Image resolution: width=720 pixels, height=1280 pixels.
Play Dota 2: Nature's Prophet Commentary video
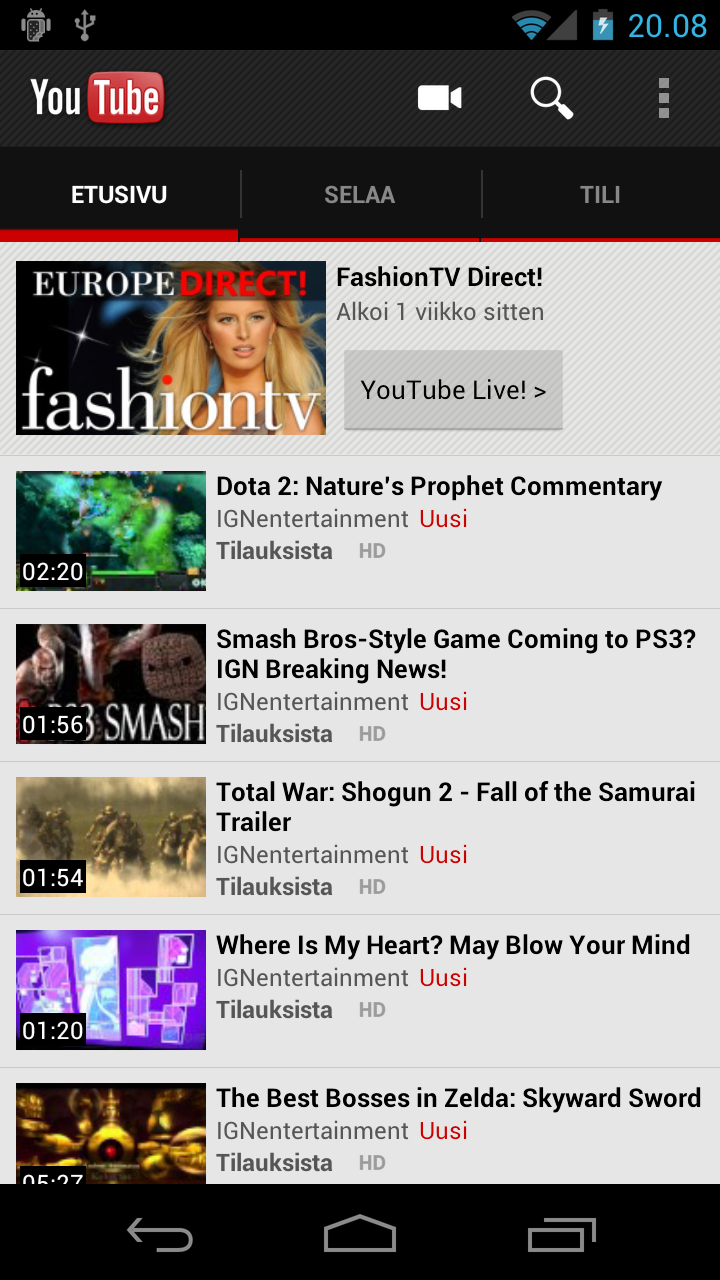pos(360,532)
